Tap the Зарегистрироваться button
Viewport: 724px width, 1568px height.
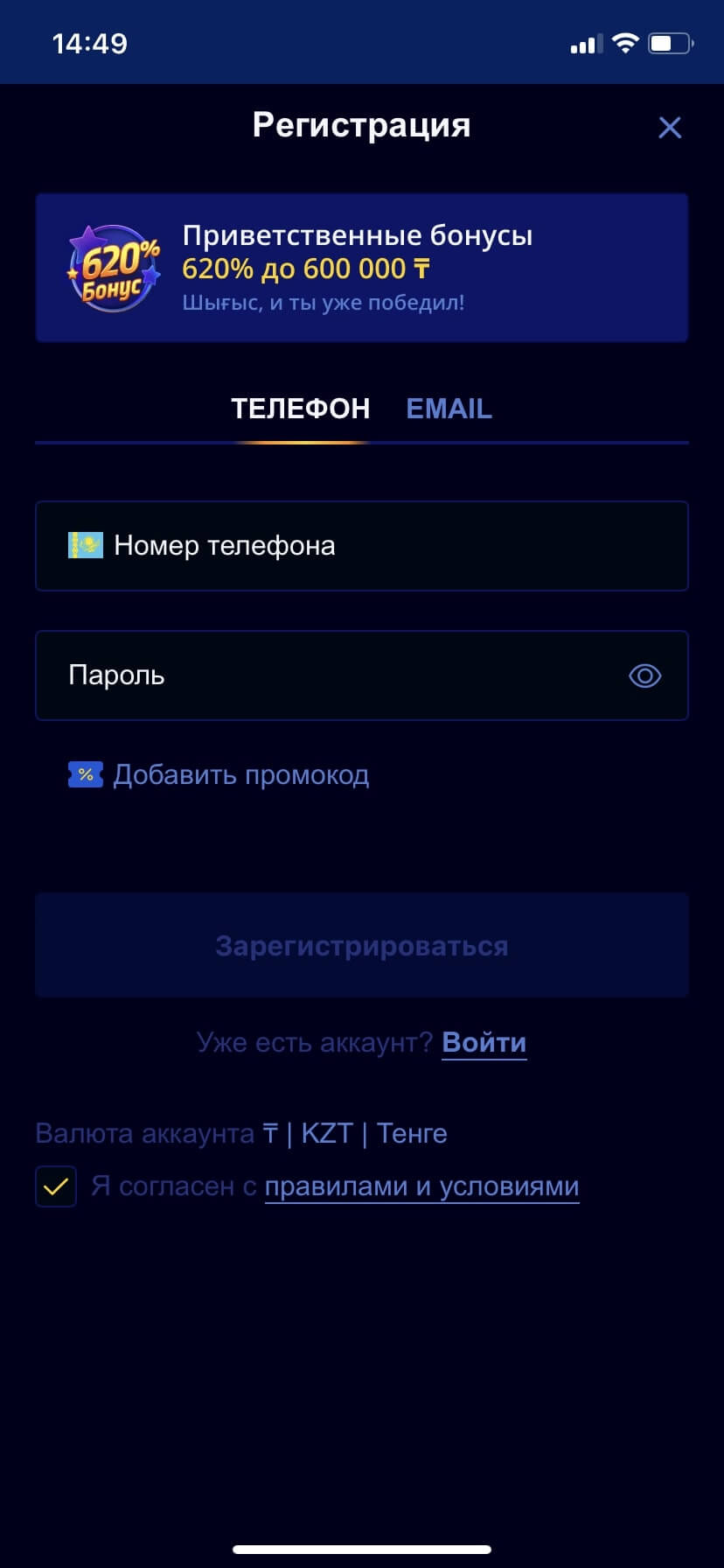[361, 946]
